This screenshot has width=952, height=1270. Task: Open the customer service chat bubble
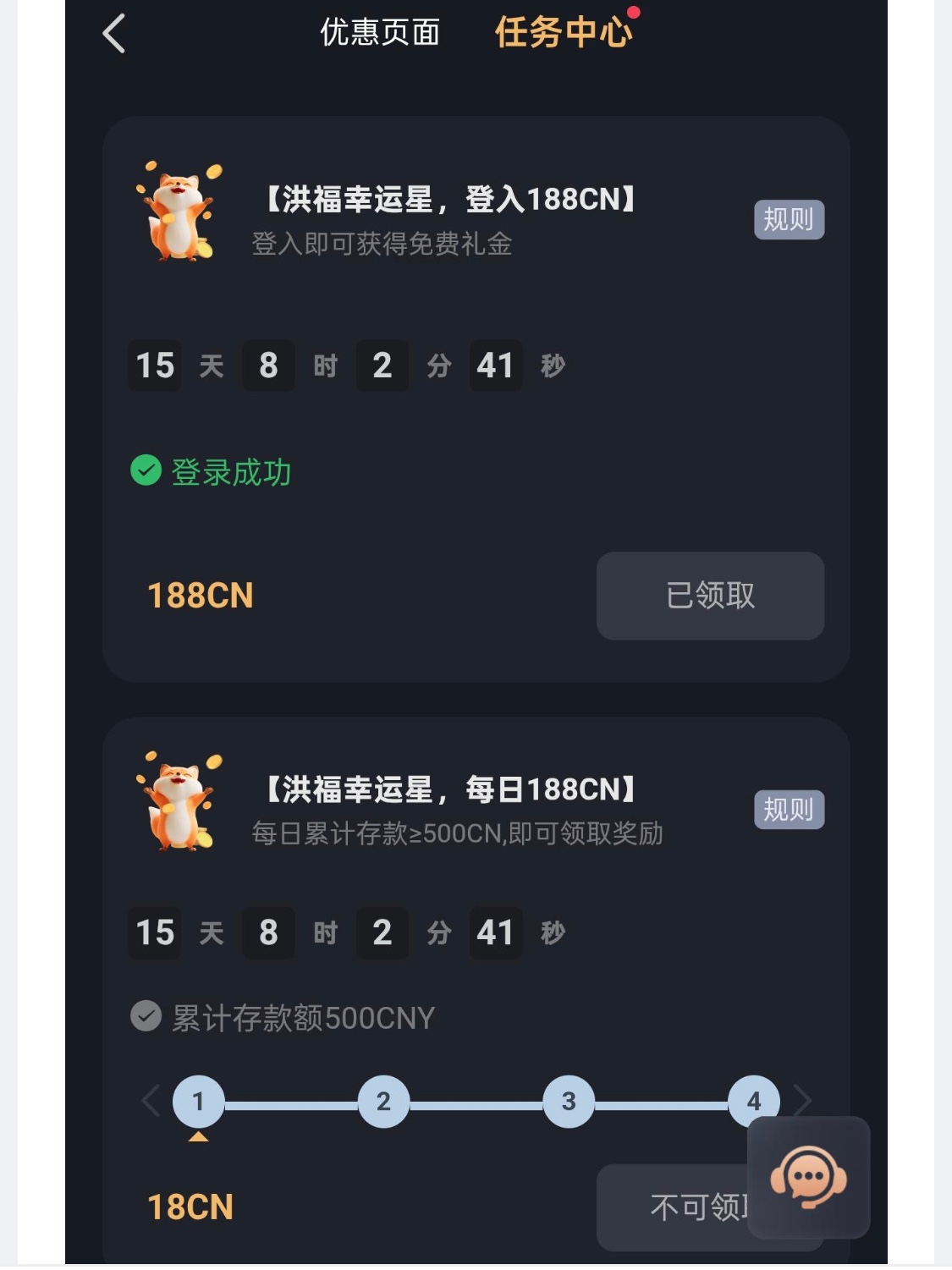[808, 1177]
